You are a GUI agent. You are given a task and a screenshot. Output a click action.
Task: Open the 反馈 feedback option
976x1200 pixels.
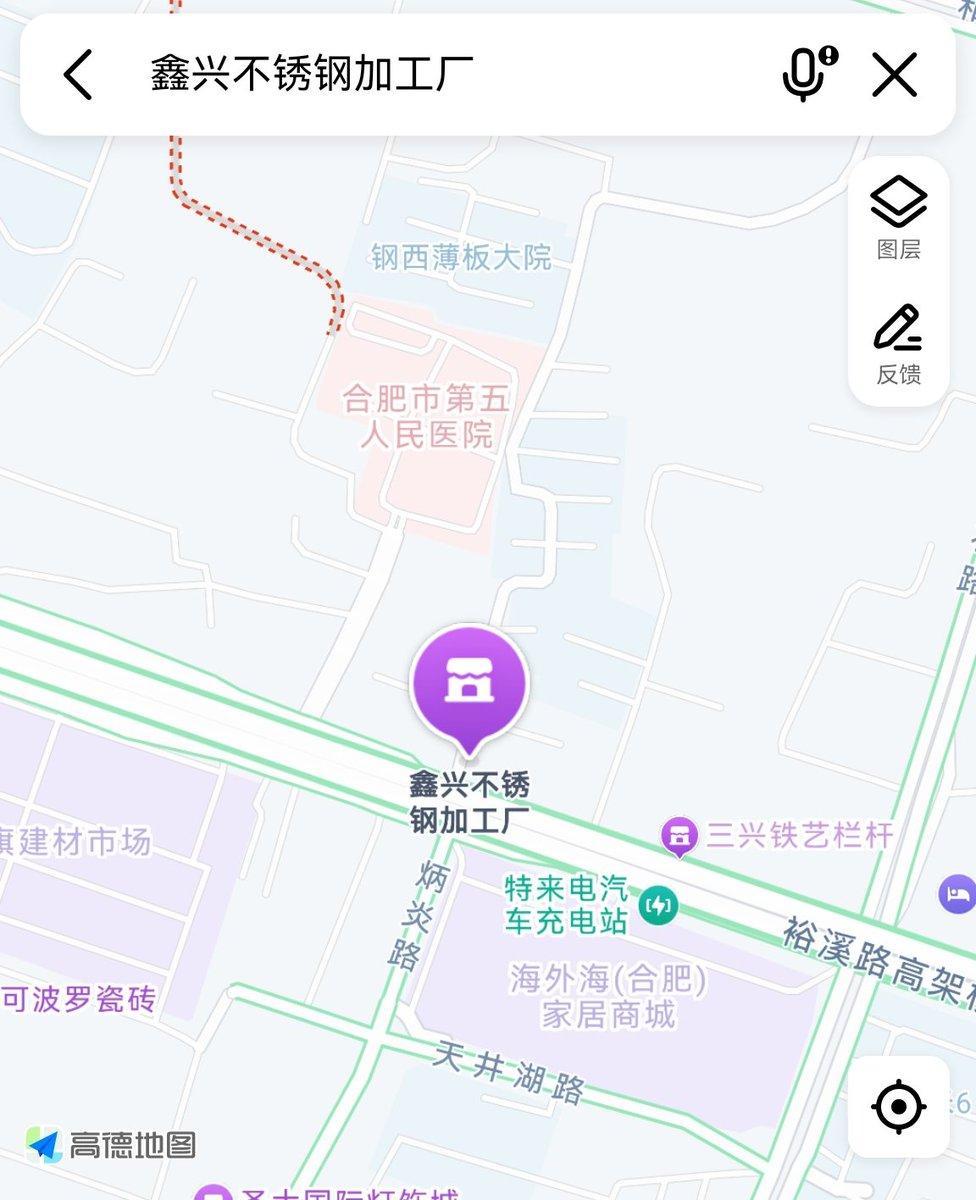point(898,344)
